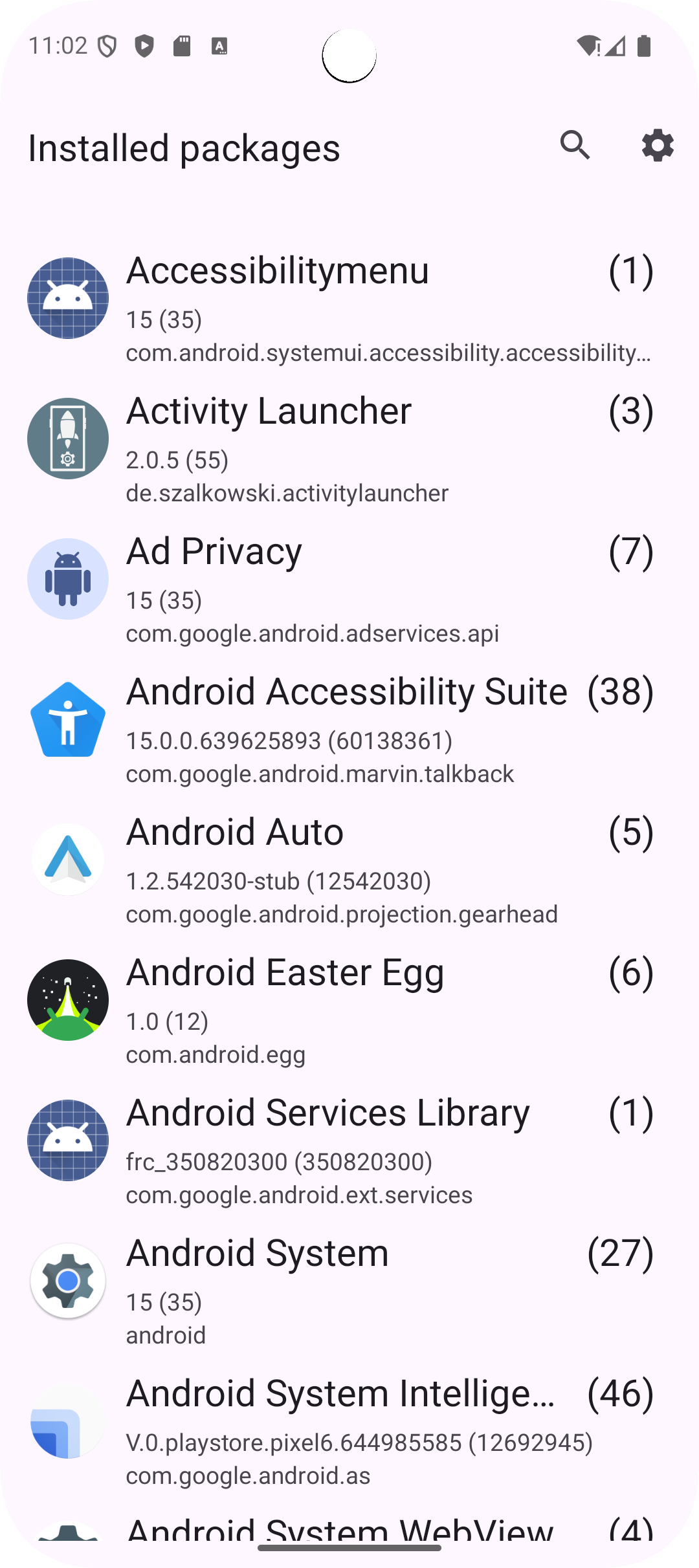This screenshot has height=1568, width=699.
Task: Tap the clock in the status bar
Action: point(58,45)
